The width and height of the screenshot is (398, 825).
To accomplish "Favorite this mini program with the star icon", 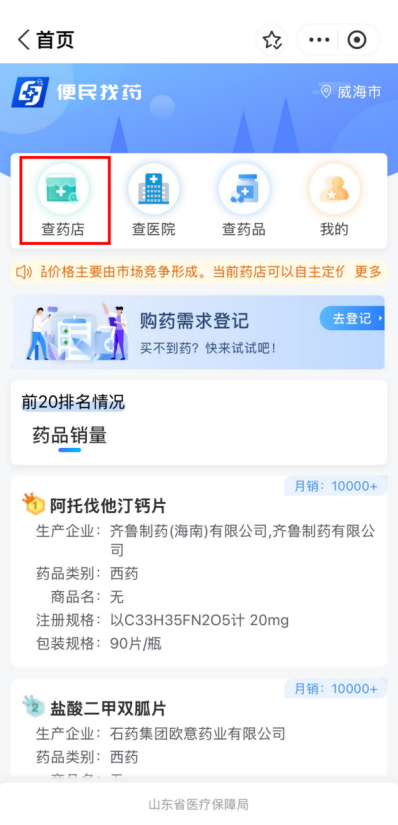I will point(272,40).
